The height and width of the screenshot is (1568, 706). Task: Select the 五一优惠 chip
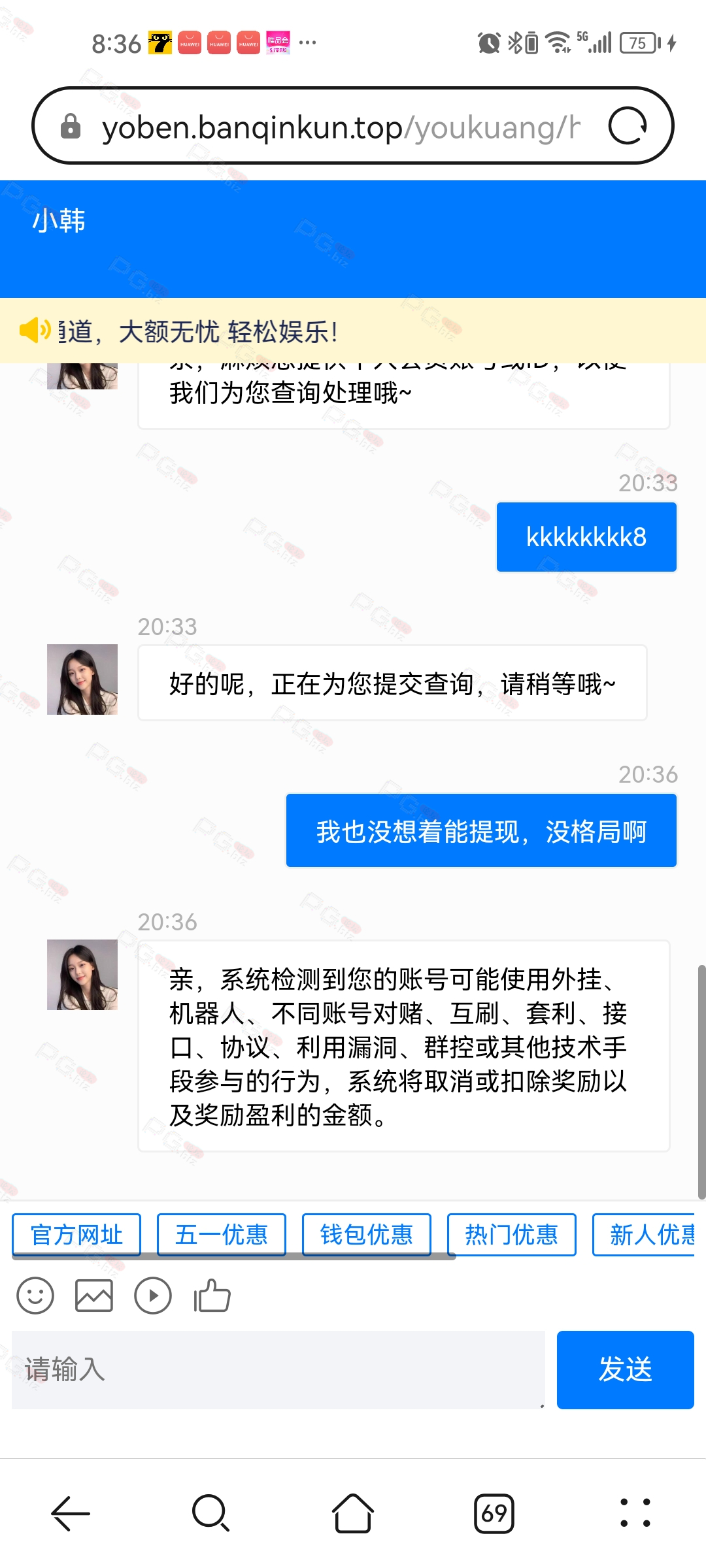222,1235
